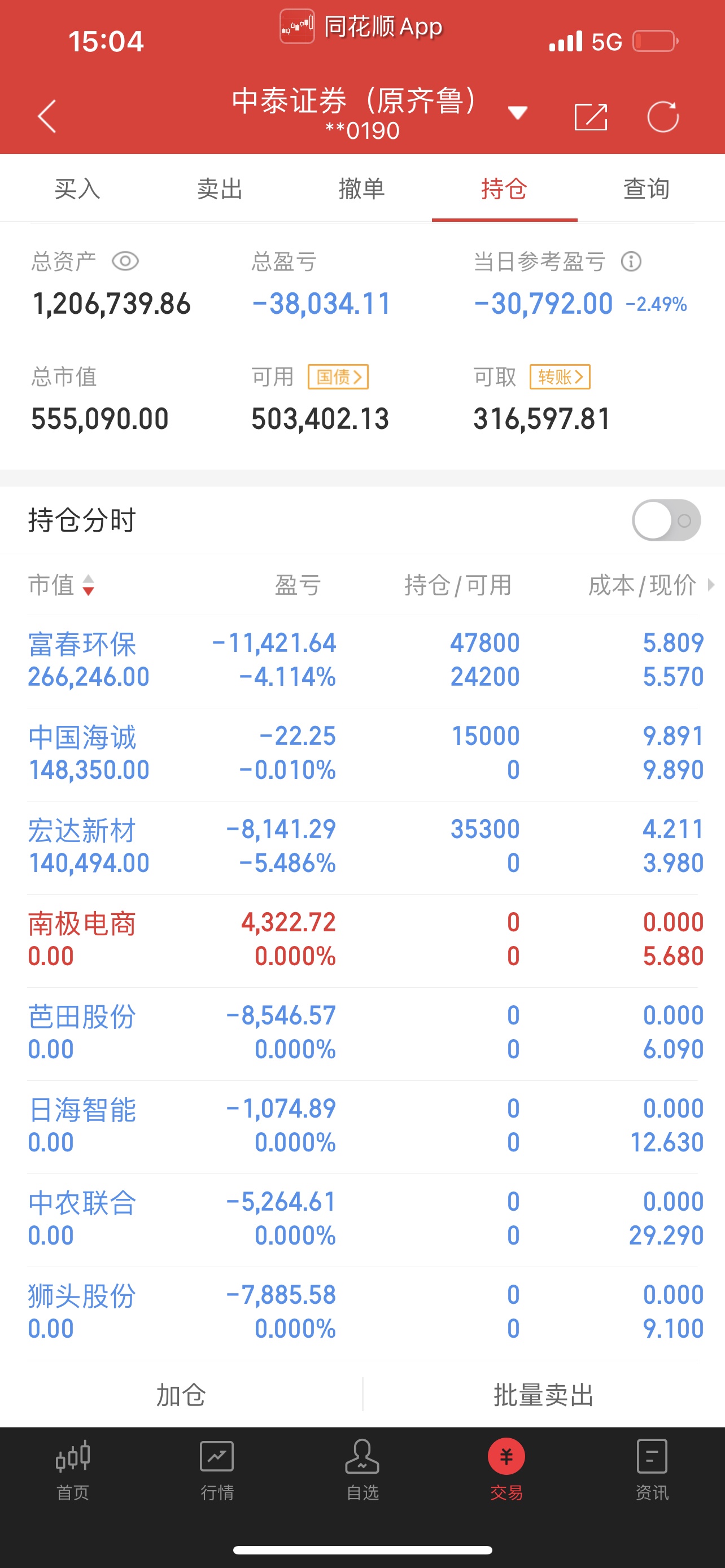
Task: Tap the 国债 button
Action: pos(338,377)
